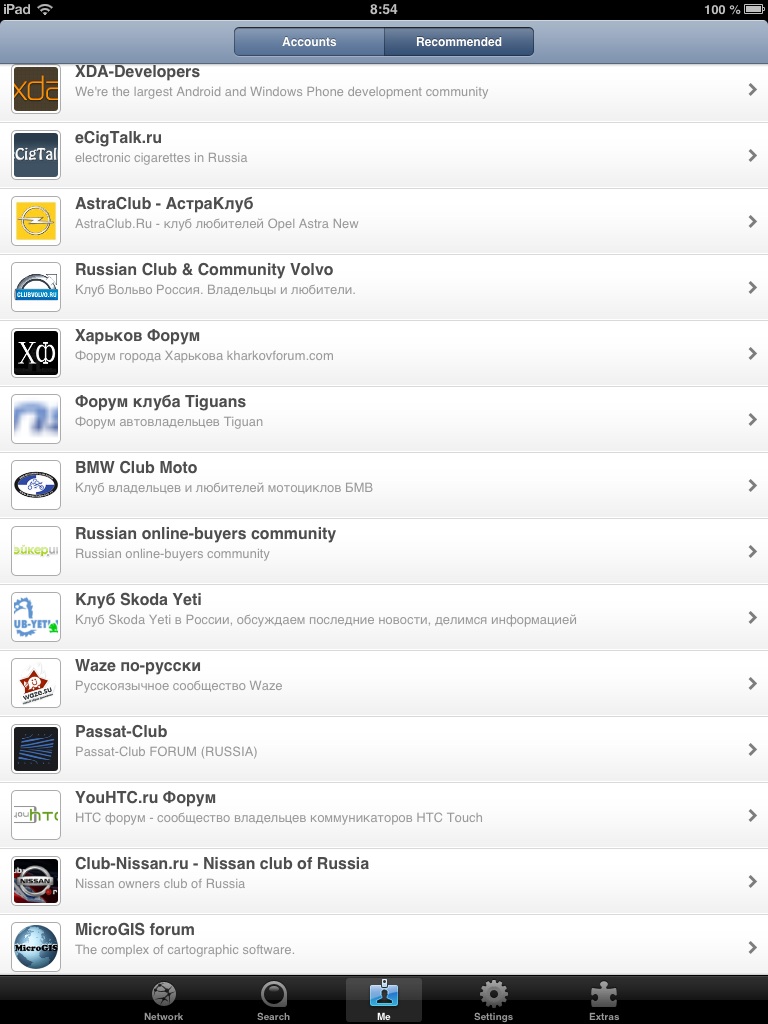This screenshot has width=768, height=1024.
Task: Open Харьков Форум entry
Action: [384, 353]
